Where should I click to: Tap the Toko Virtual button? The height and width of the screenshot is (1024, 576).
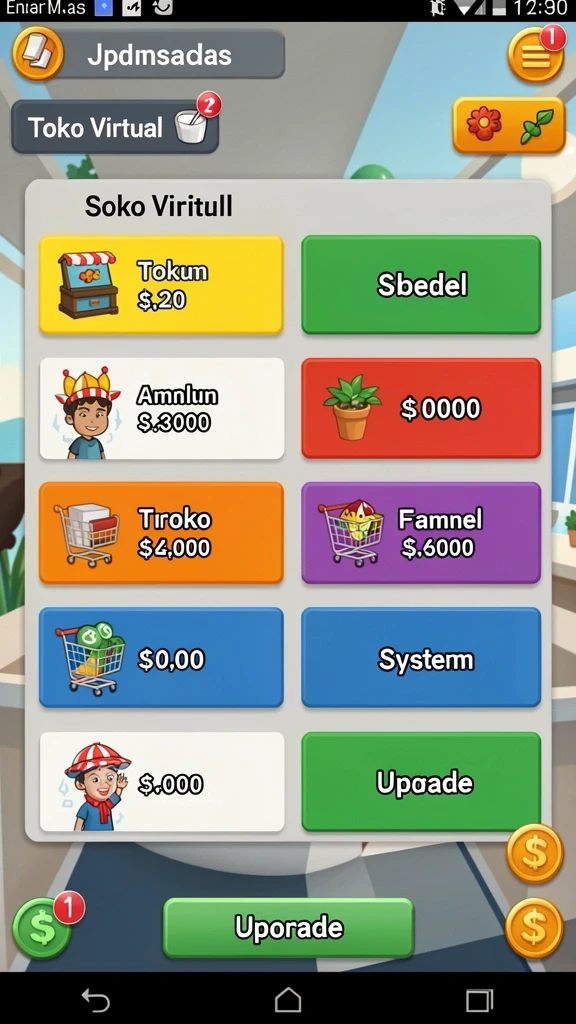pos(115,127)
